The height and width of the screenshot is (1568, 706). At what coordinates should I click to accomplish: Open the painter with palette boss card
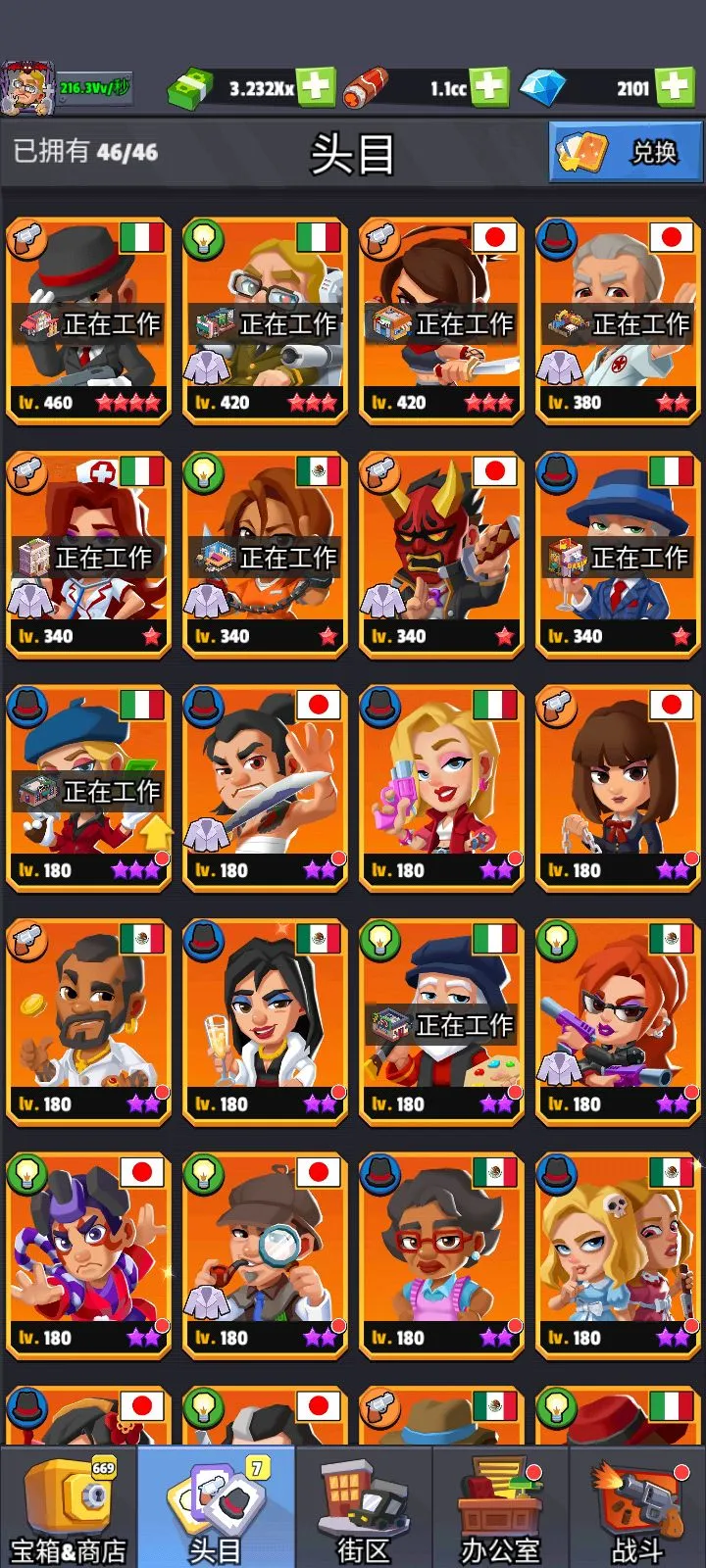[441, 1021]
